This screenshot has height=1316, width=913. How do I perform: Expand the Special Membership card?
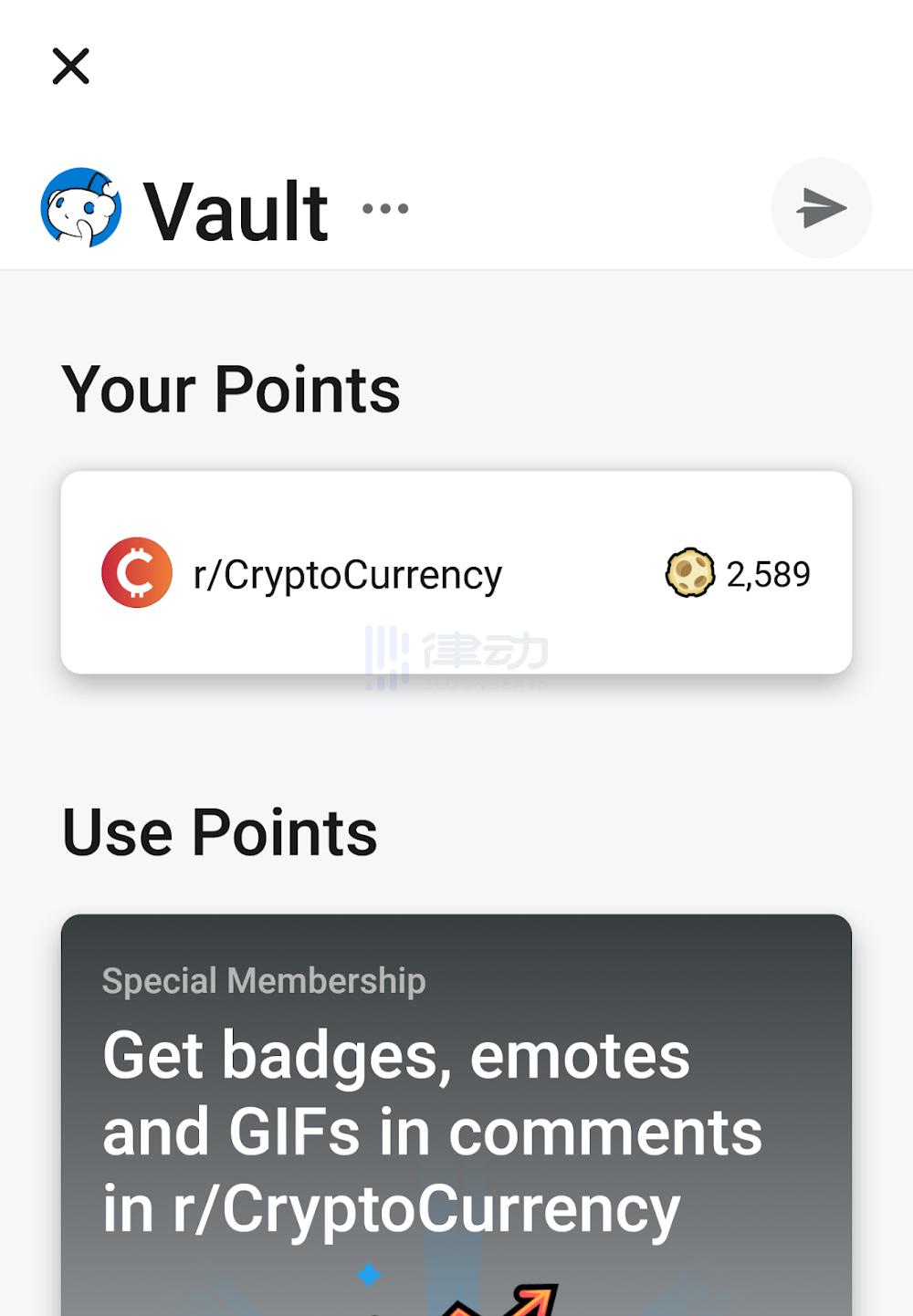click(x=456, y=1095)
